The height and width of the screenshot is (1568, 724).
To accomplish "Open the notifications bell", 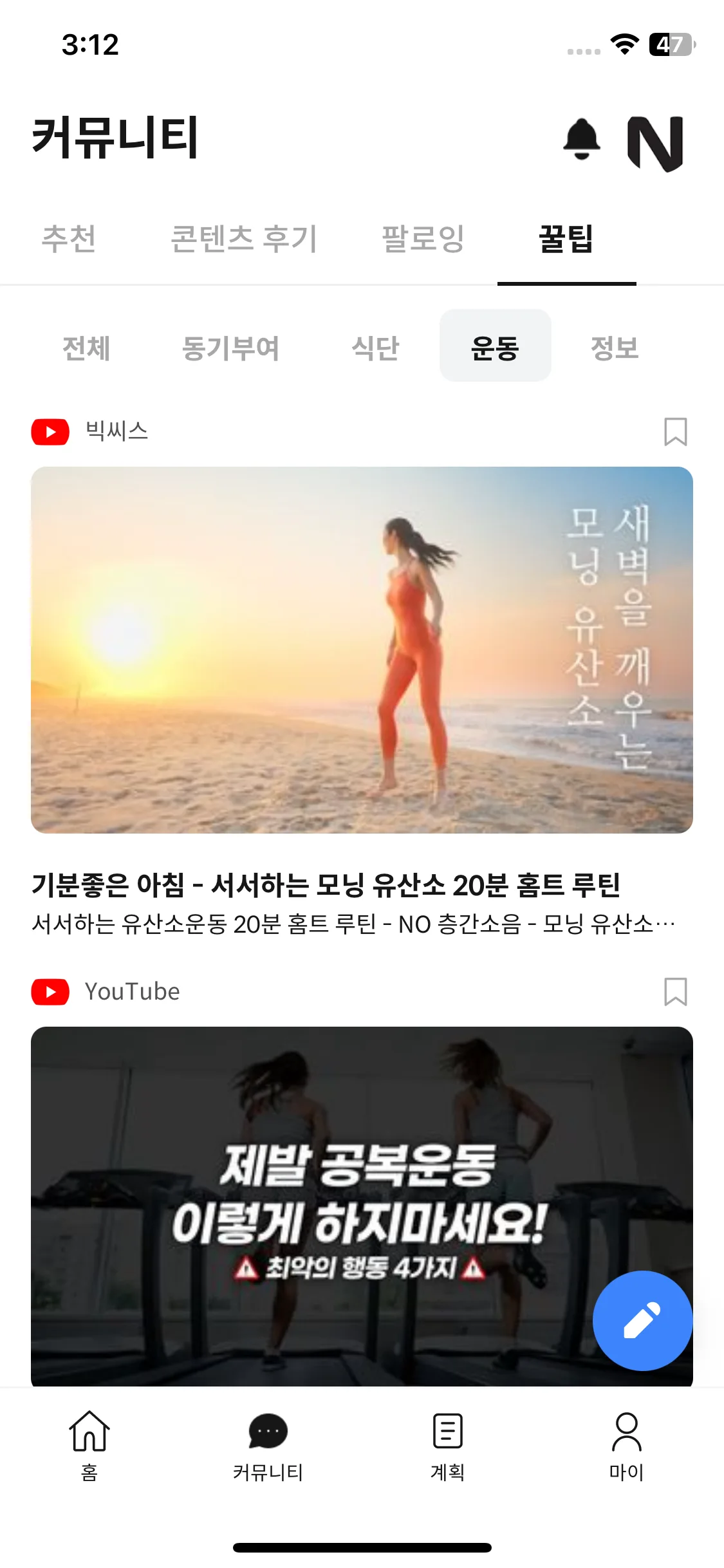I will [x=582, y=138].
